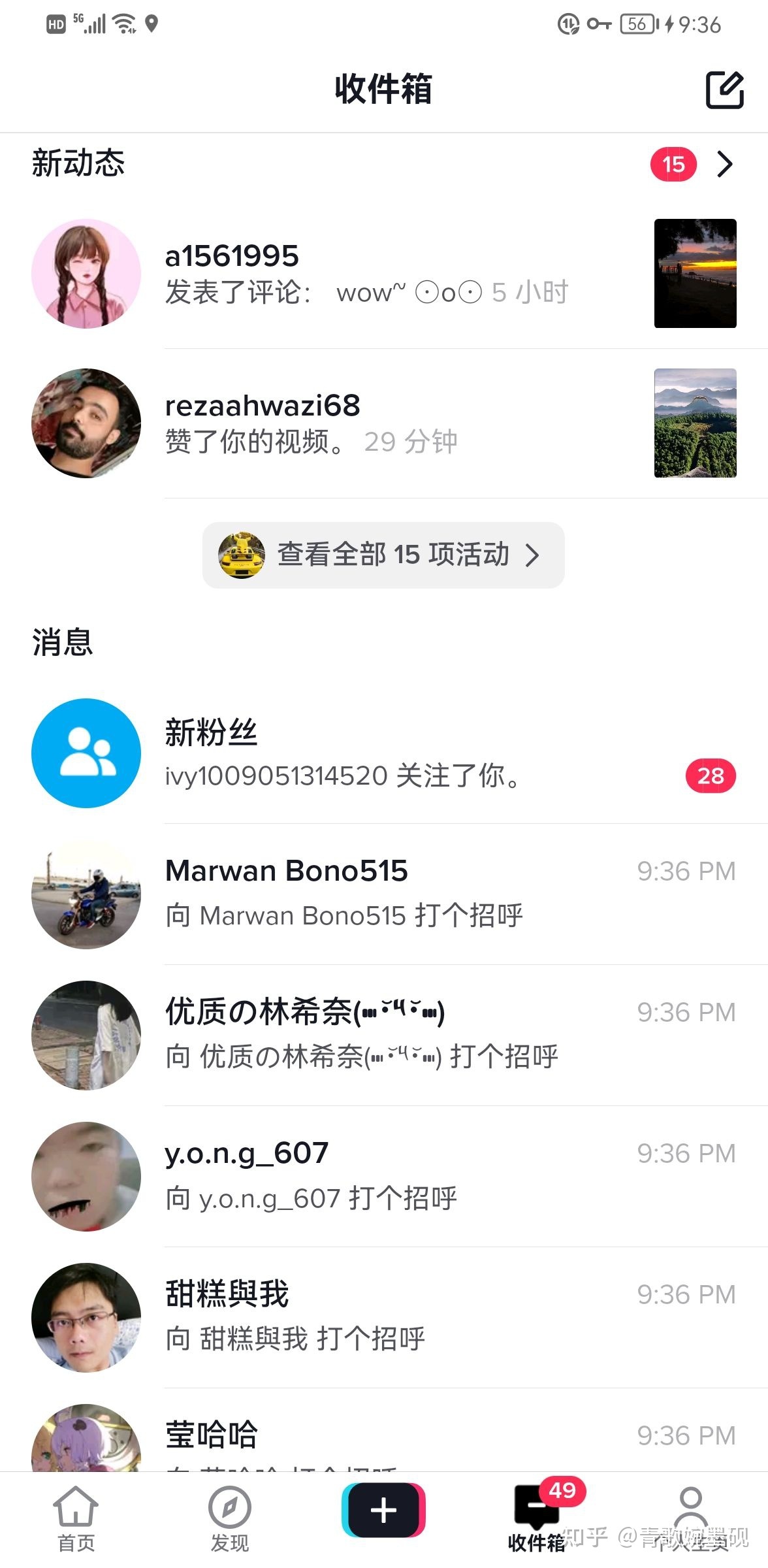Expand the 新动态 section via its arrow
The width and height of the screenshot is (768, 1568).
(724, 164)
